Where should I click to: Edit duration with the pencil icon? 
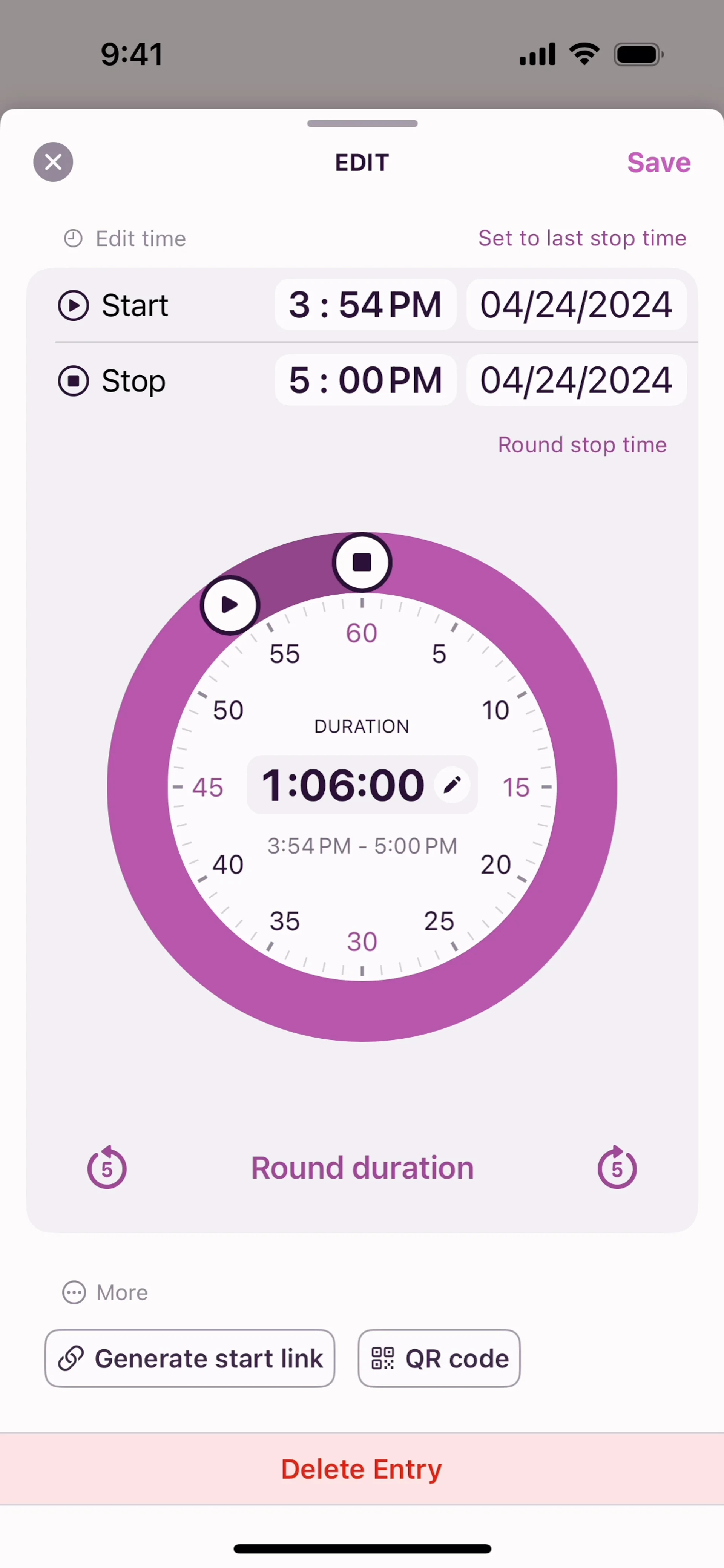click(x=452, y=785)
